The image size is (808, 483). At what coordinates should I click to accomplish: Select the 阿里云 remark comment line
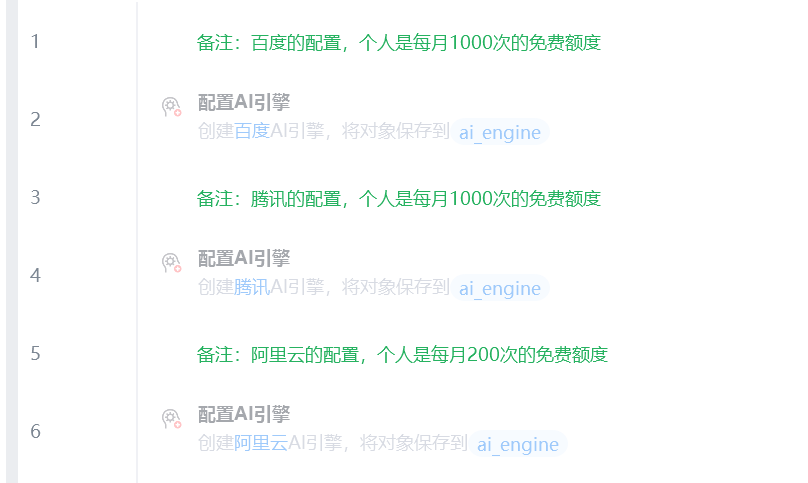pyautogui.click(x=402, y=355)
